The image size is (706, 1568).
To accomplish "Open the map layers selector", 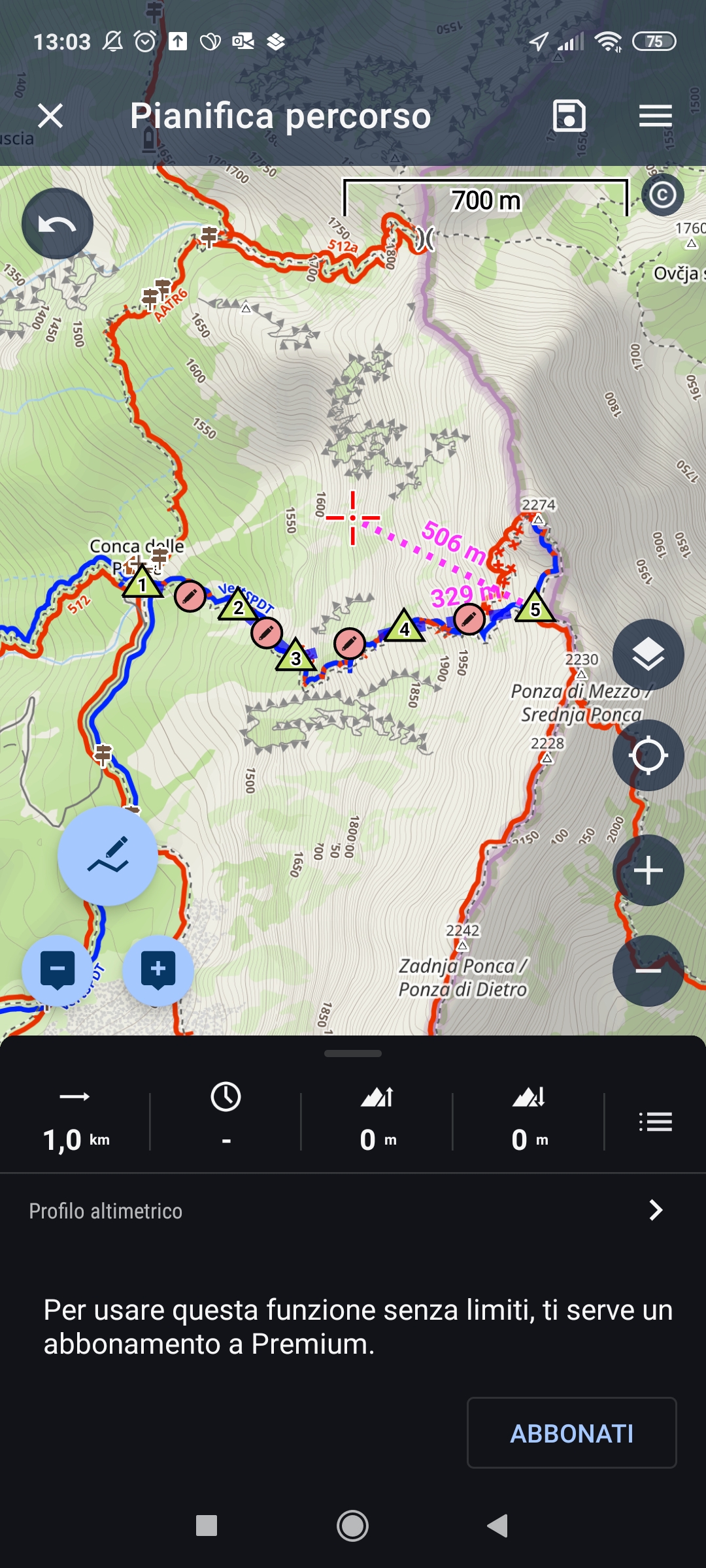I will click(648, 655).
